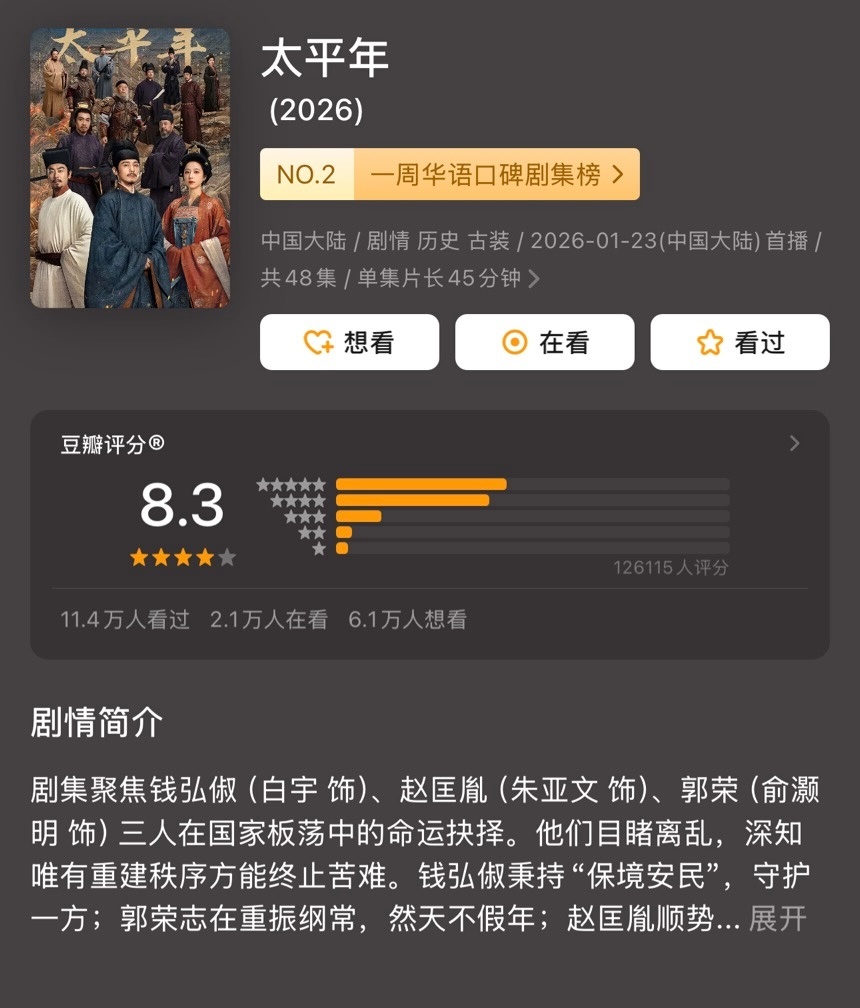The width and height of the screenshot is (860, 1008).
Task: Click the circular record icon beside 在看
Action: 513,341
